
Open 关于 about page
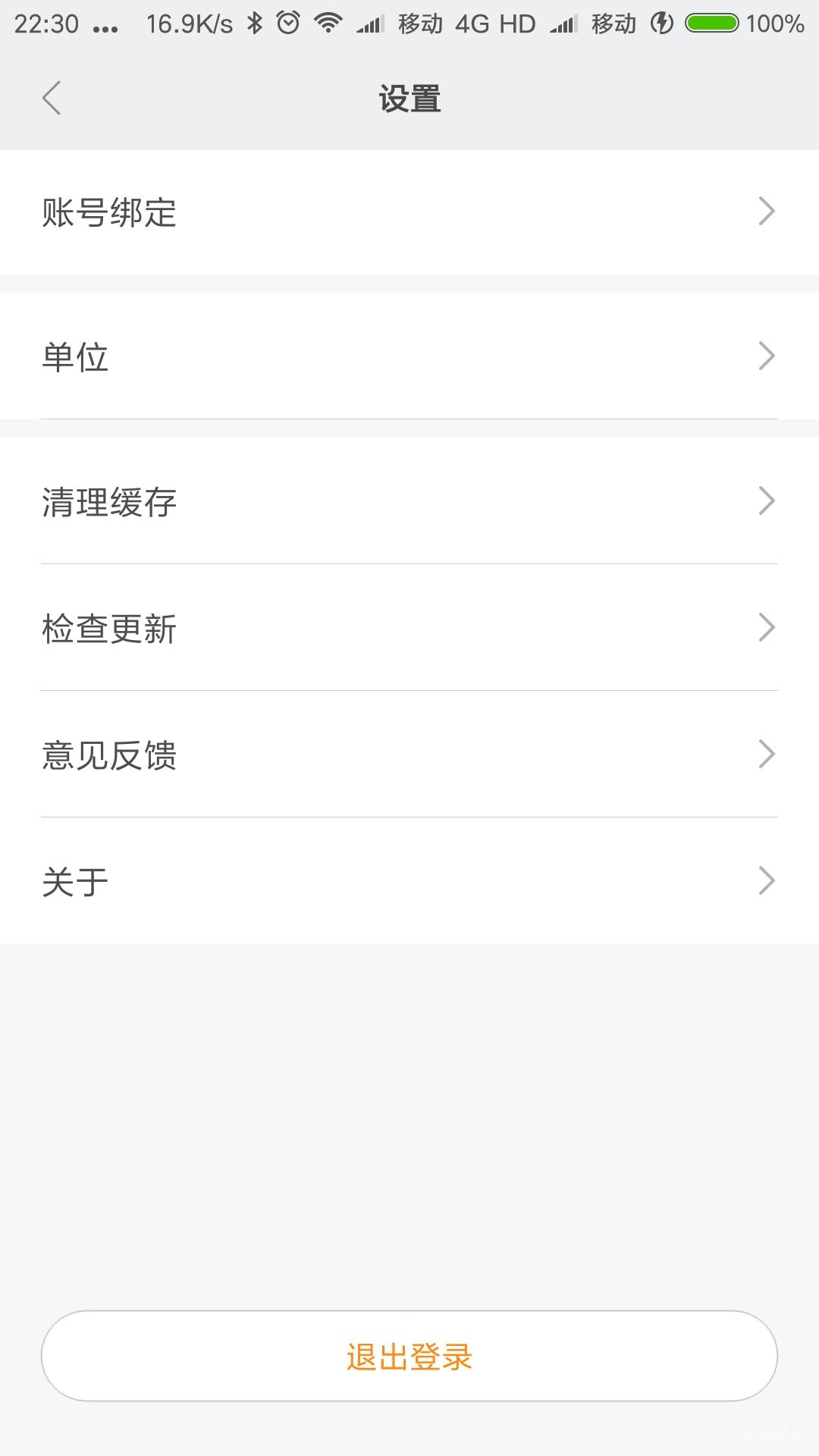(409, 880)
